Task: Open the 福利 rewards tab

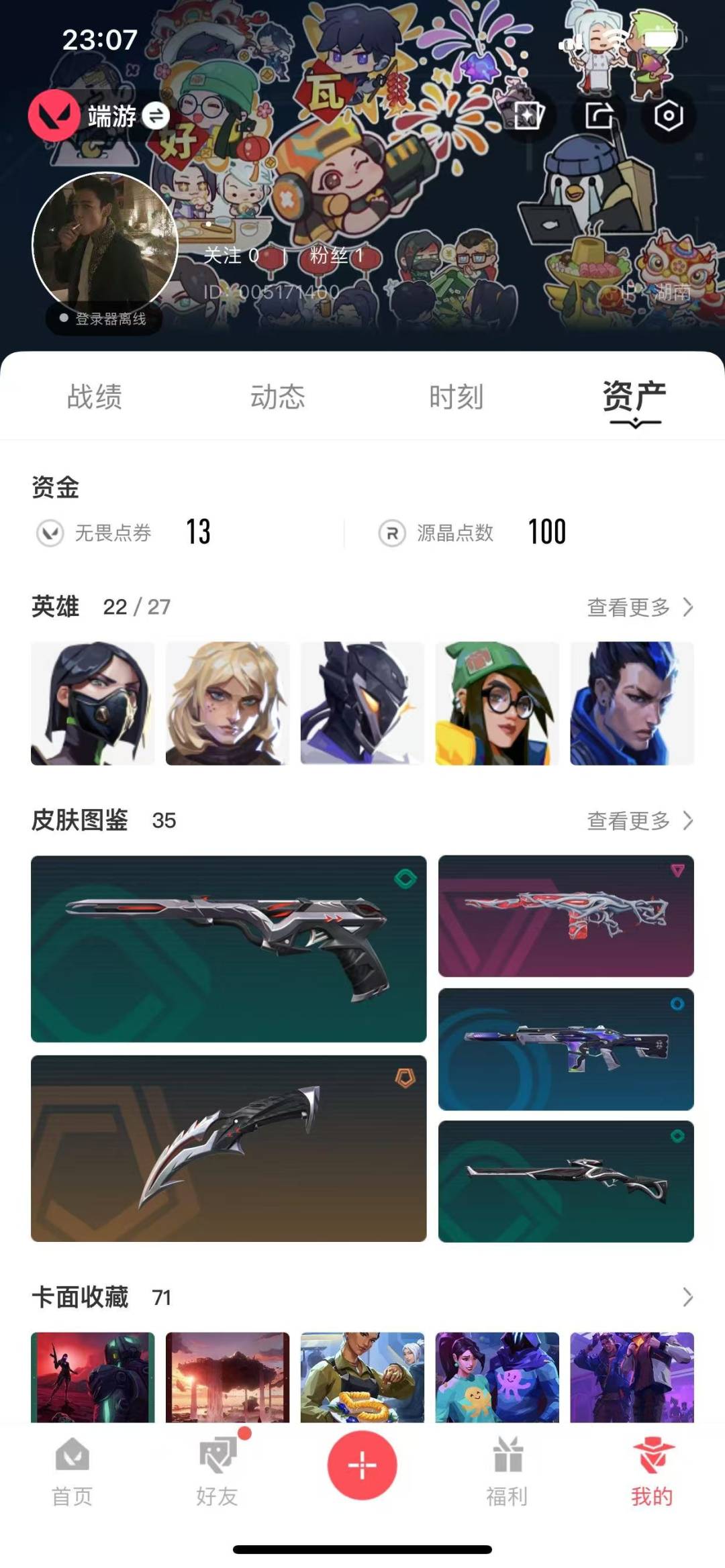Action: pos(507,1472)
